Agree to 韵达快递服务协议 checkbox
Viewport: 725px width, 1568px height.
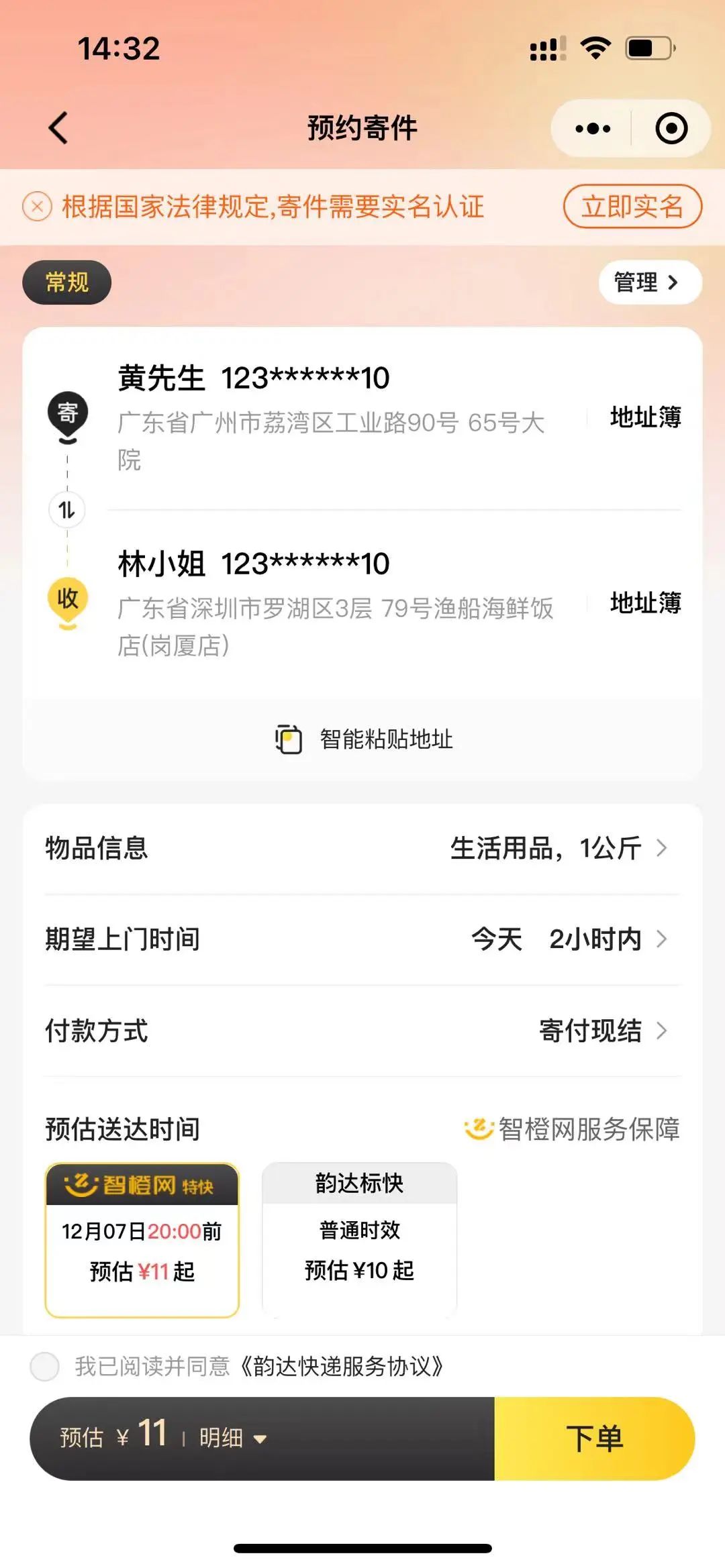point(45,1367)
